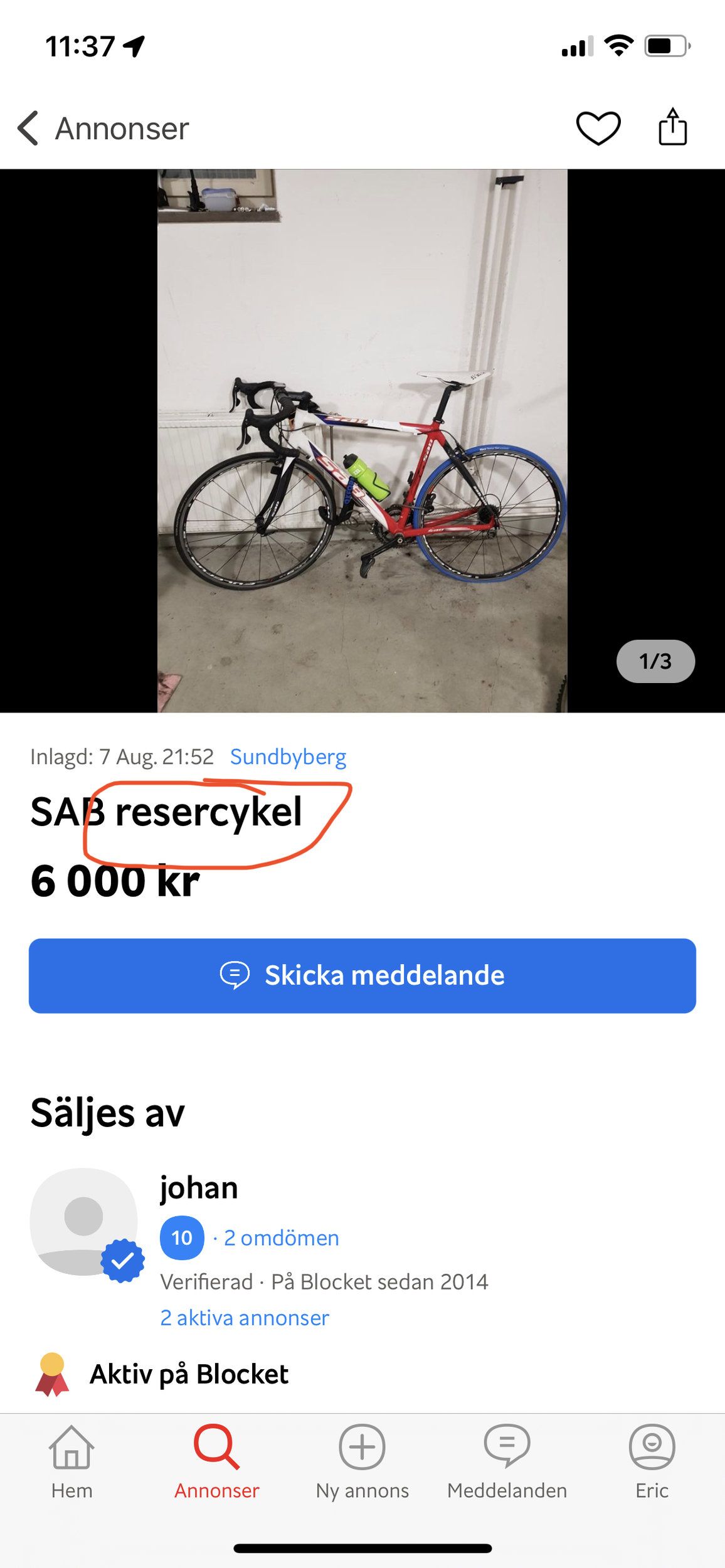The height and width of the screenshot is (1568, 725).
Task: Go back to Annonser list
Action: 103,129
